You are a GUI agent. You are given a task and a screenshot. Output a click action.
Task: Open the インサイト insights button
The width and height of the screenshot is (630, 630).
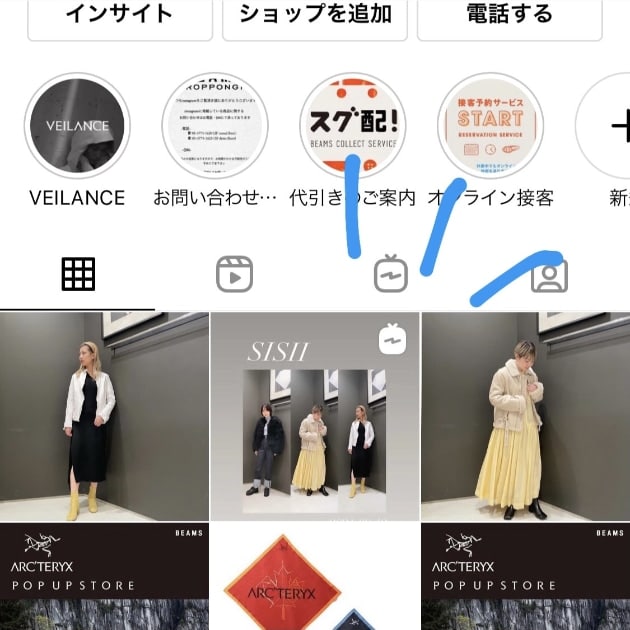click(119, 16)
